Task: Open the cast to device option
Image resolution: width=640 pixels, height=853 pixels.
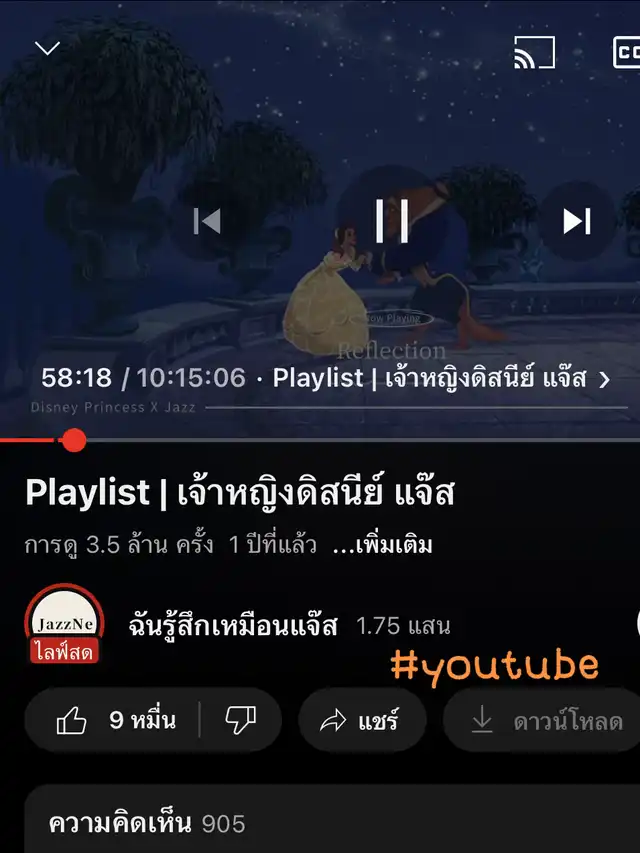Action: click(x=535, y=52)
